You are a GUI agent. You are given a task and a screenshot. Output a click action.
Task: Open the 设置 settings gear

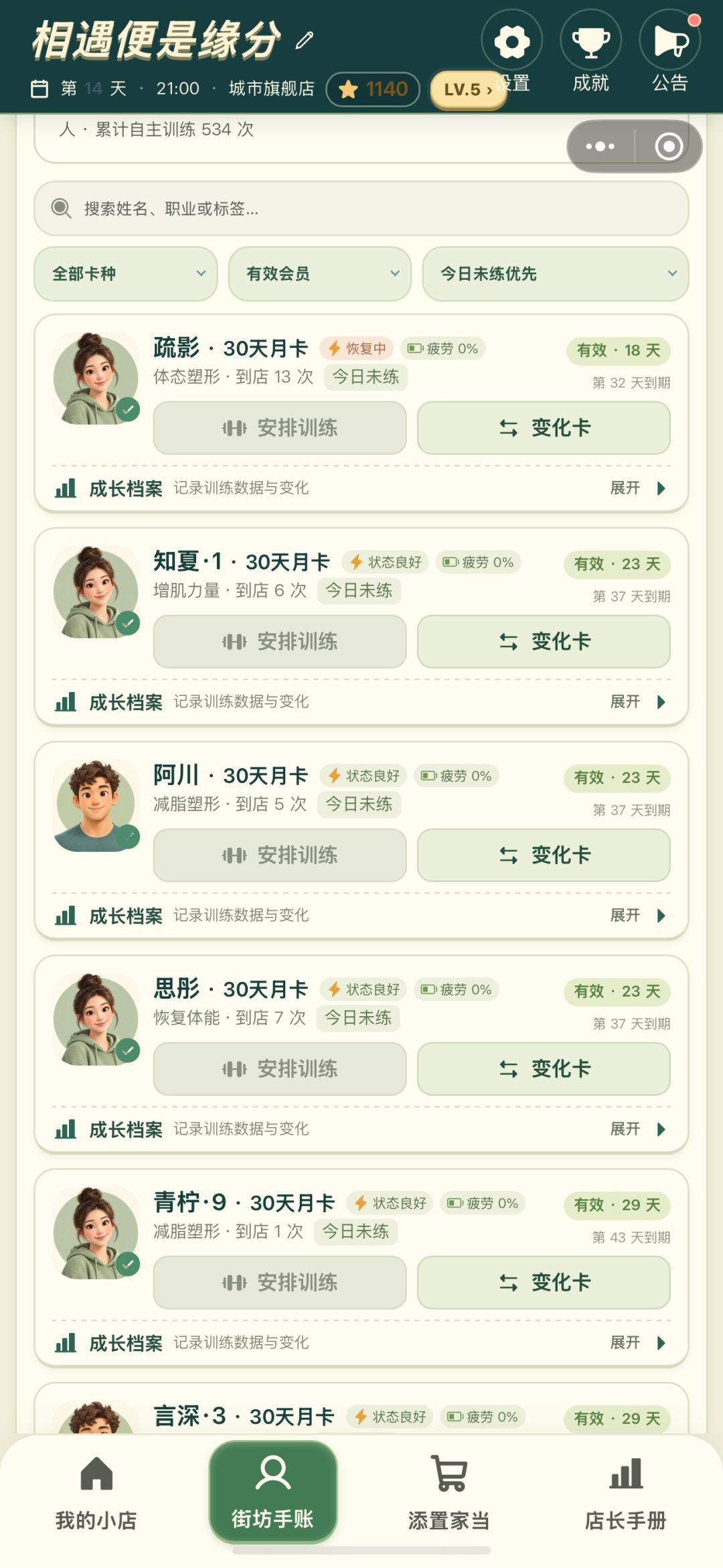512,42
